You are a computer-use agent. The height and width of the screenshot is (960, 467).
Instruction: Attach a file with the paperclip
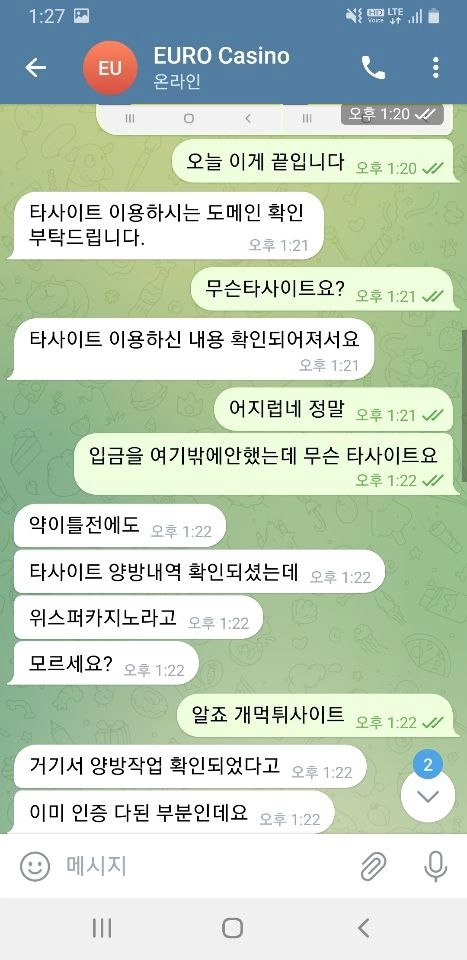click(x=373, y=866)
